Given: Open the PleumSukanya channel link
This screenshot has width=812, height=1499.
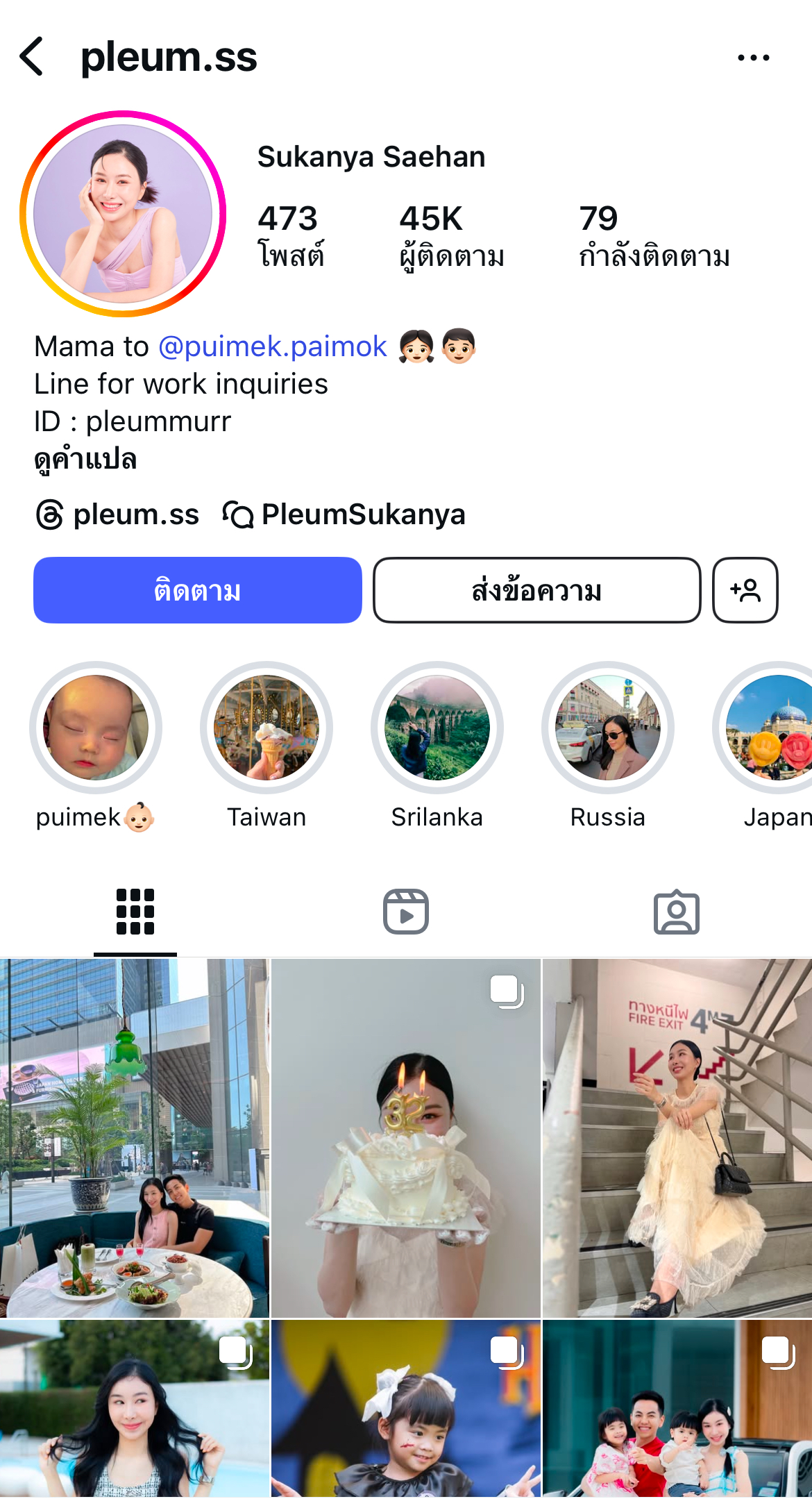Looking at the screenshot, I should click(x=344, y=514).
